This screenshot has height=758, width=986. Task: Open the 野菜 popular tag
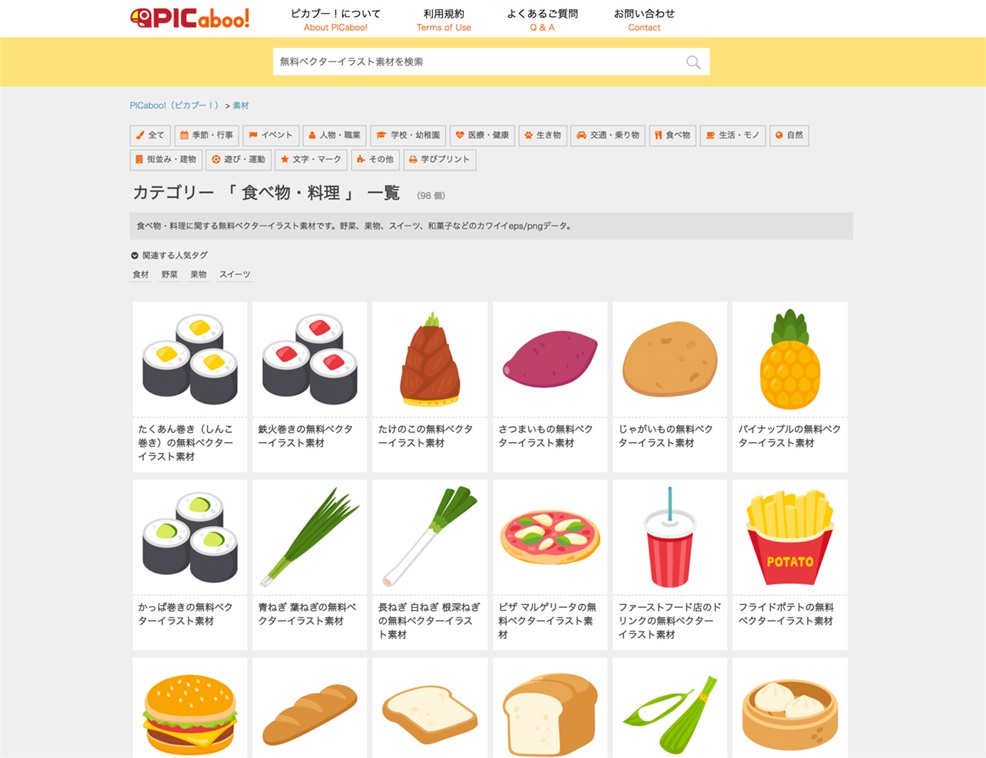pyautogui.click(x=169, y=274)
